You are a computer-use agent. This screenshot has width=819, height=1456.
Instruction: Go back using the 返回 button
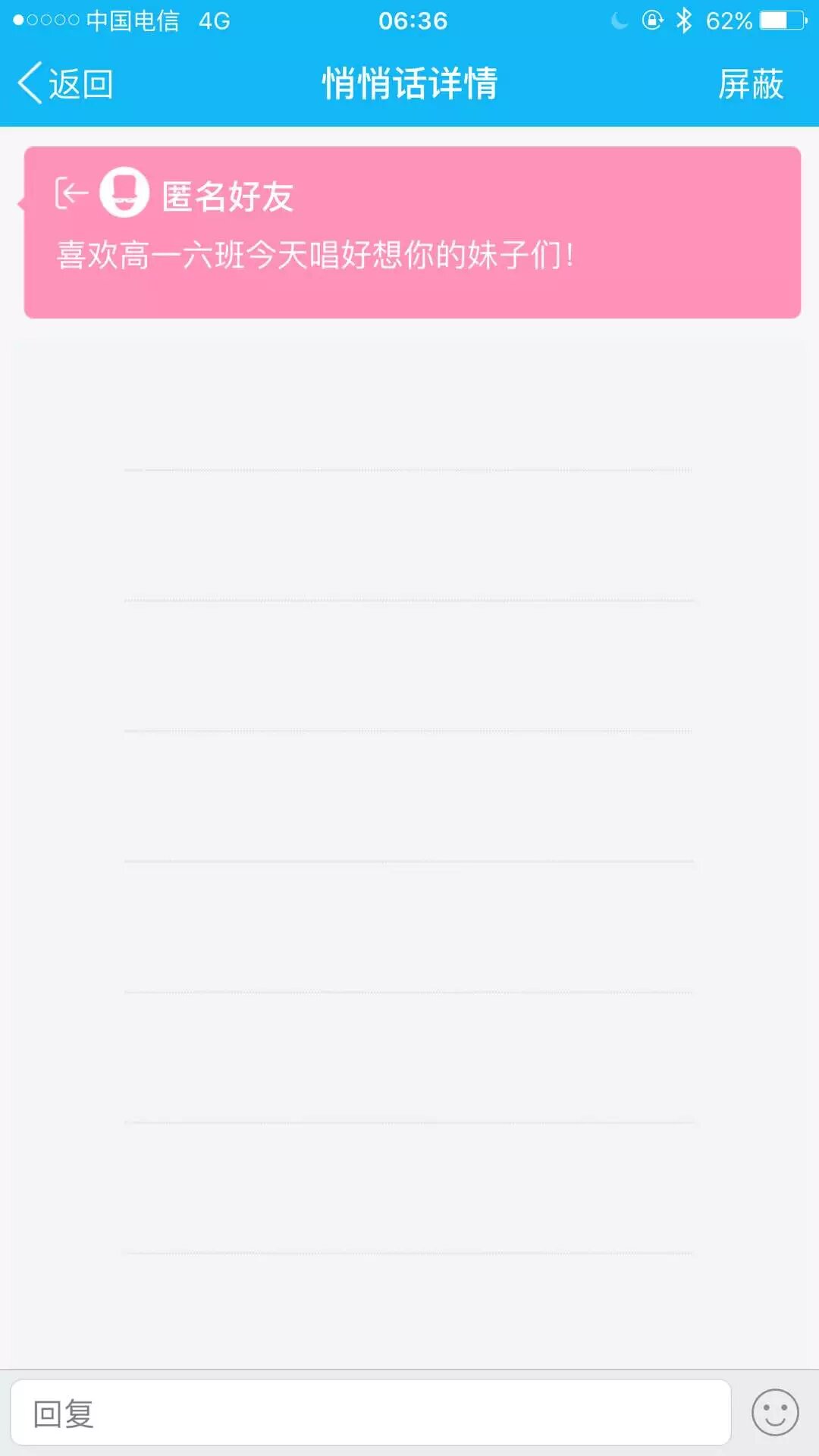(66, 83)
